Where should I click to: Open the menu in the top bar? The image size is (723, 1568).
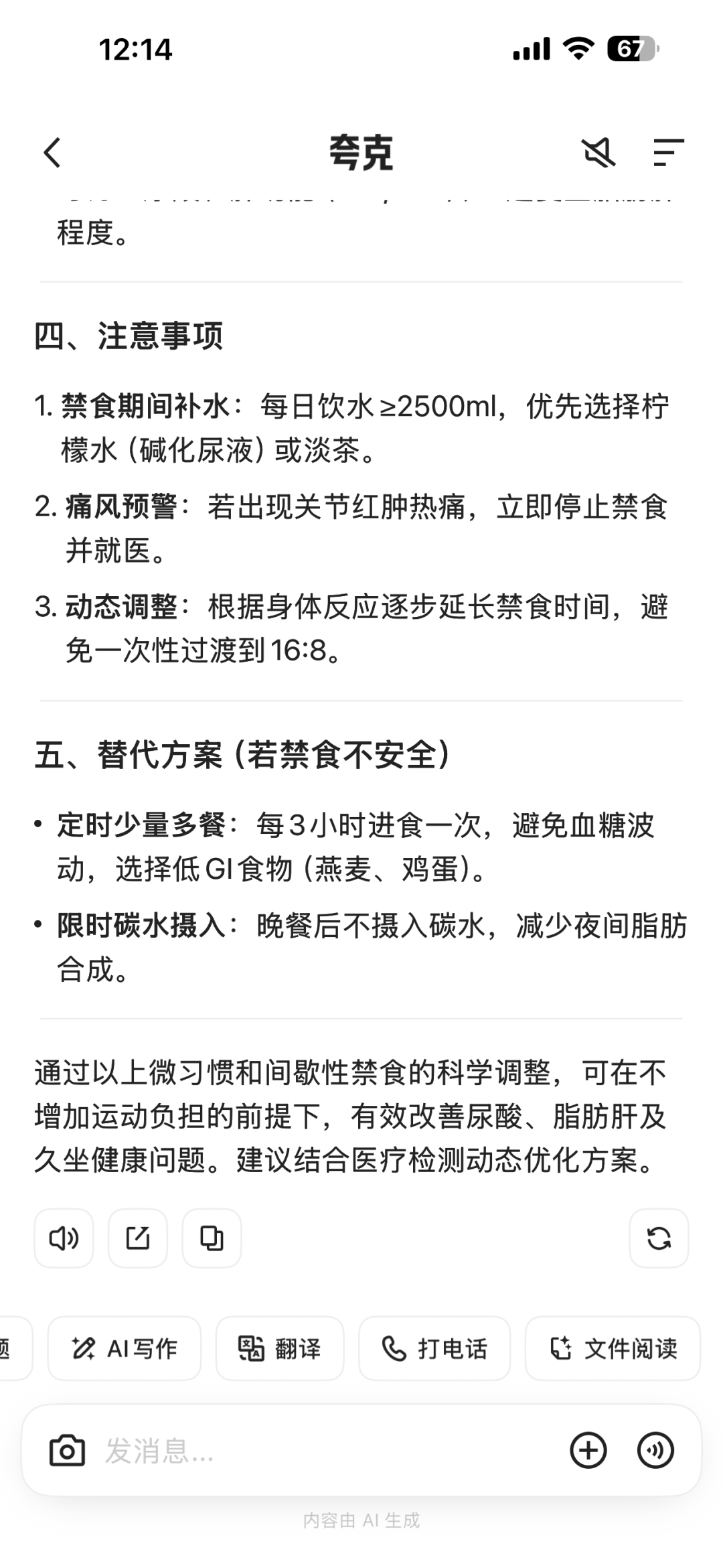point(668,153)
